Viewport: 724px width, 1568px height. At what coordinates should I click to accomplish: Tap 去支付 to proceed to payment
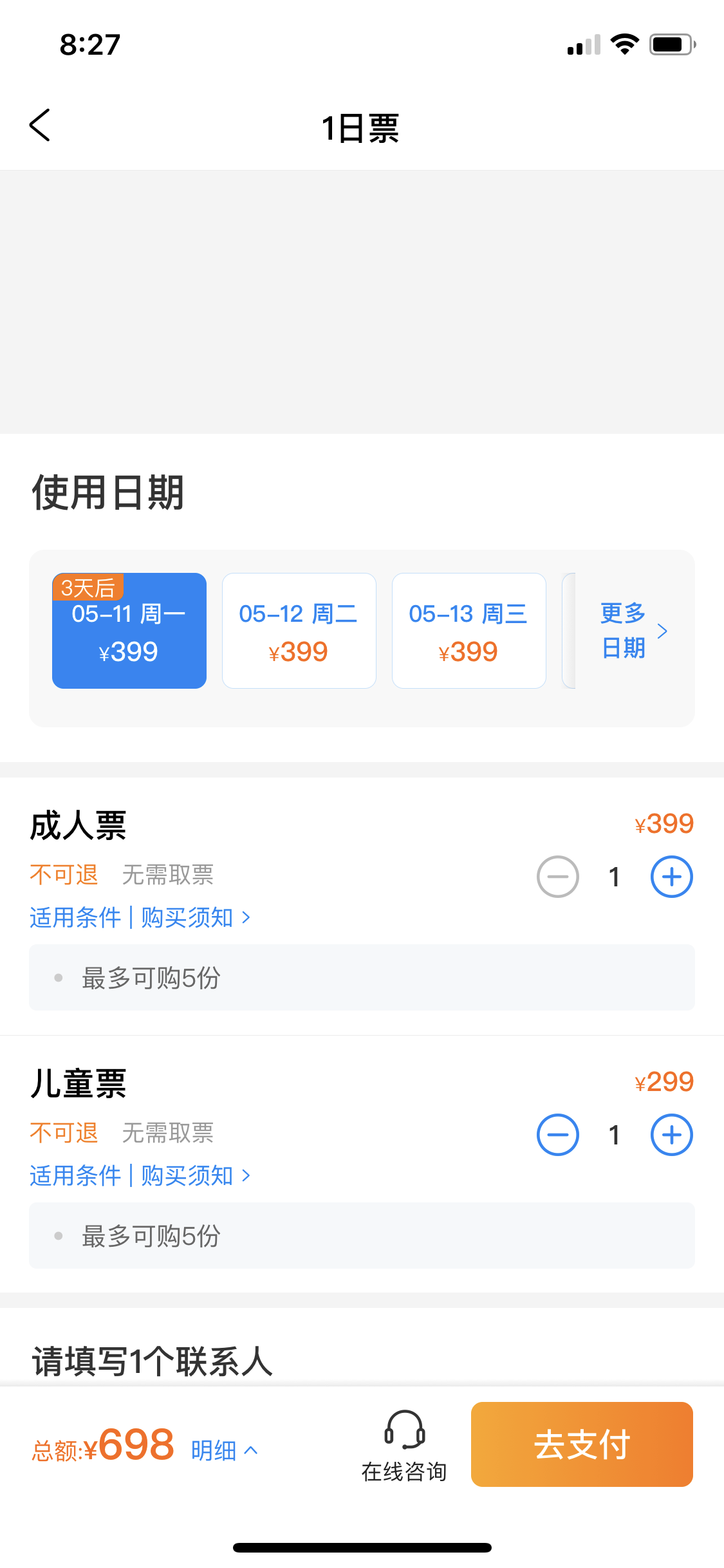tap(582, 1444)
